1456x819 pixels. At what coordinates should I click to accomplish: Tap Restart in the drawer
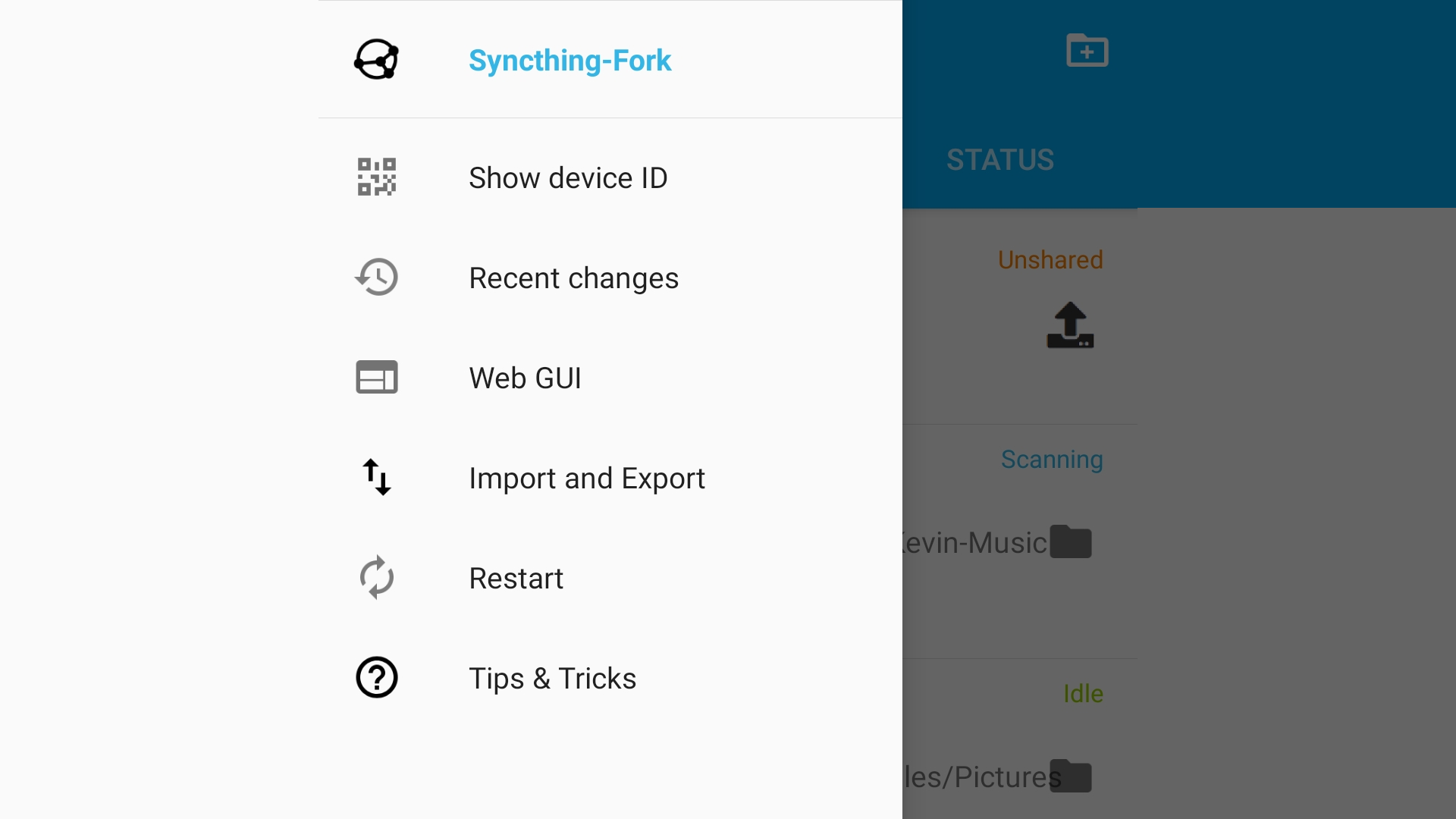pos(516,579)
